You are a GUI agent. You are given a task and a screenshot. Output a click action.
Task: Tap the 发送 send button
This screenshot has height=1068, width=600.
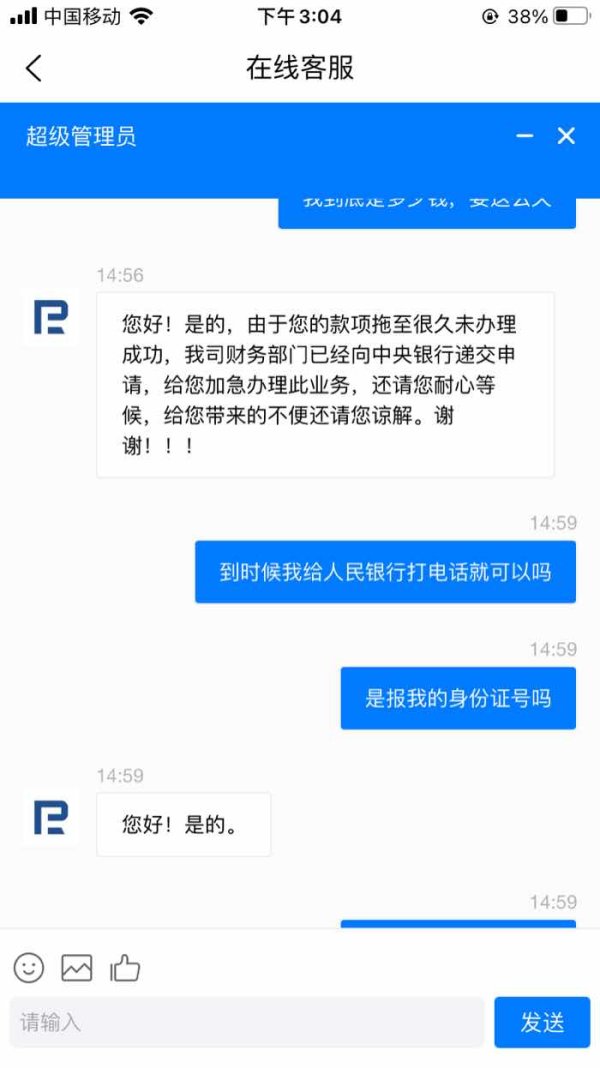click(542, 1022)
